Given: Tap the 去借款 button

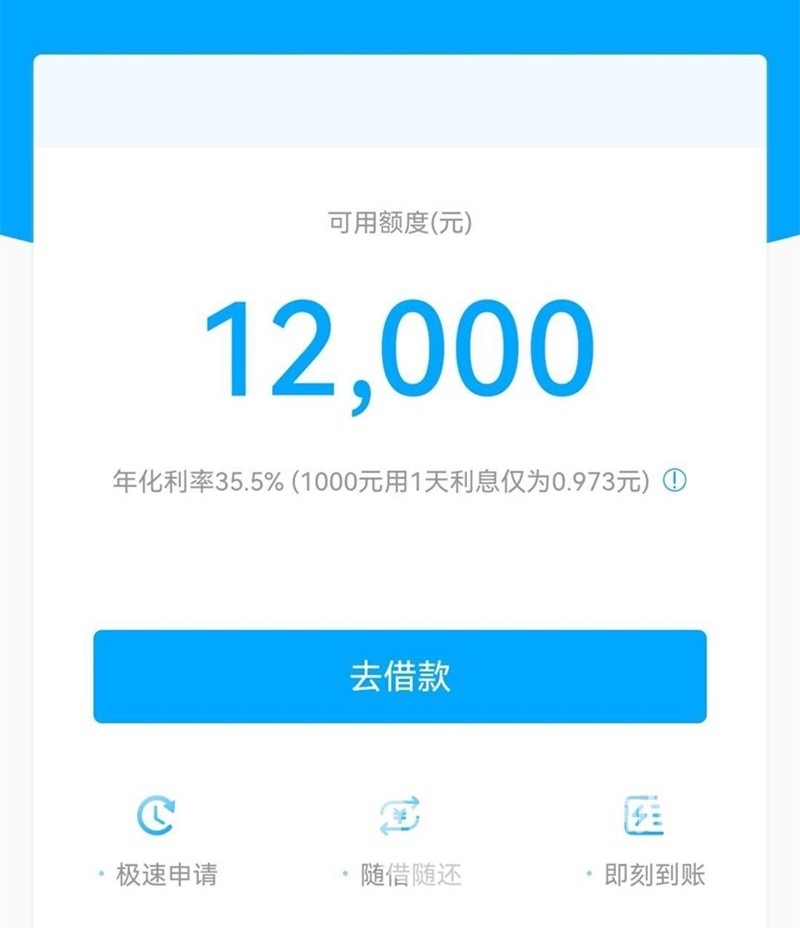Looking at the screenshot, I should tap(400, 676).
